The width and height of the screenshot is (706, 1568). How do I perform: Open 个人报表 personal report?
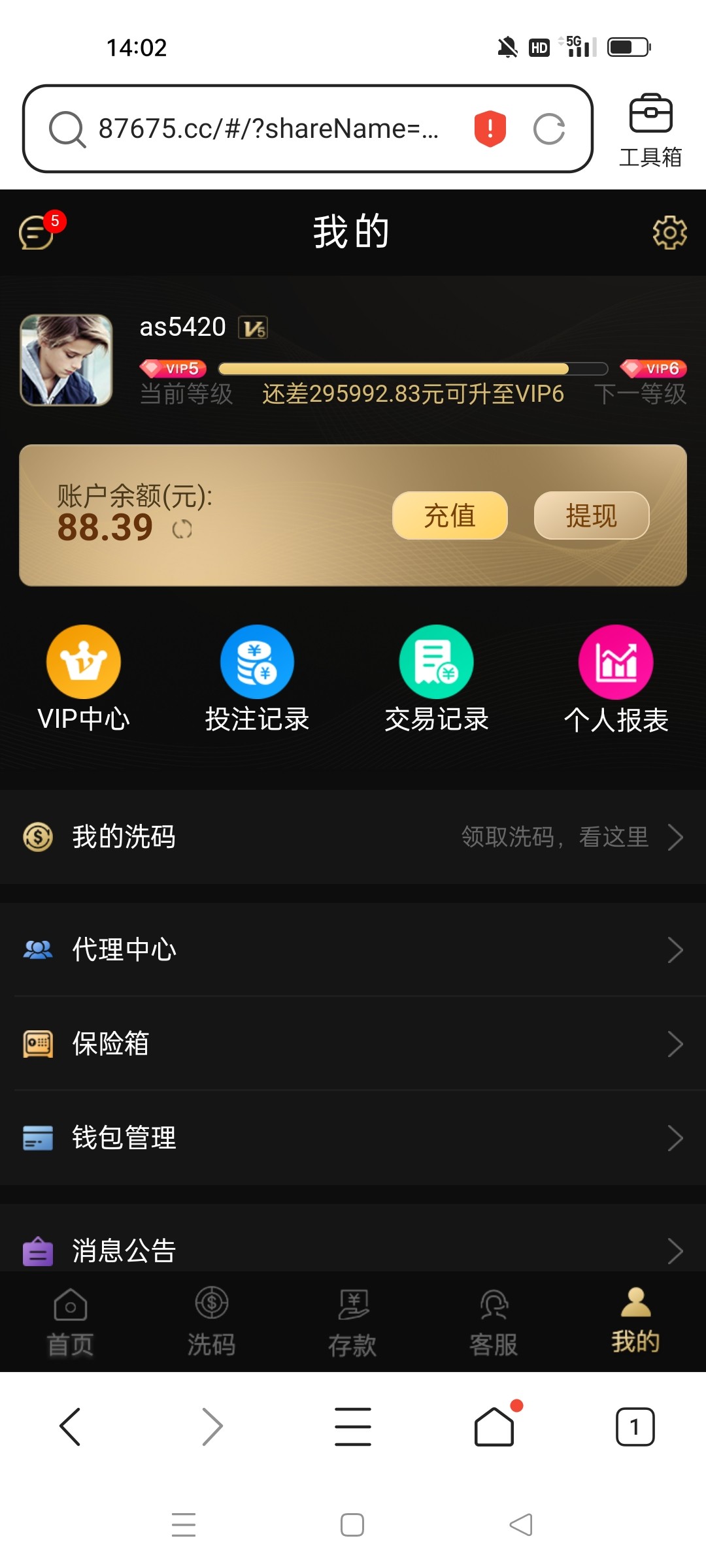pyautogui.click(x=616, y=679)
